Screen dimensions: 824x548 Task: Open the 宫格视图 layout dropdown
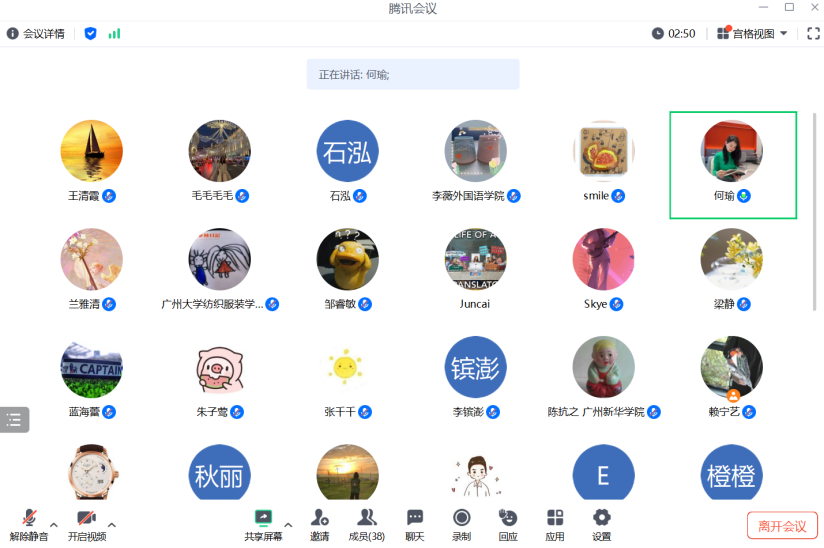tap(753, 33)
